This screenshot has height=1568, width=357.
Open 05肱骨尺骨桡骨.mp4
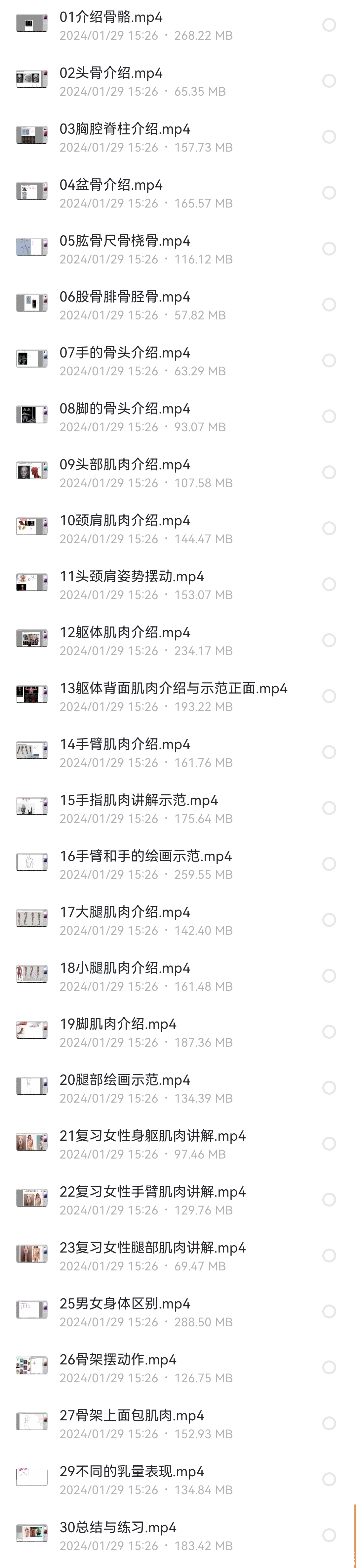tap(125, 242)
